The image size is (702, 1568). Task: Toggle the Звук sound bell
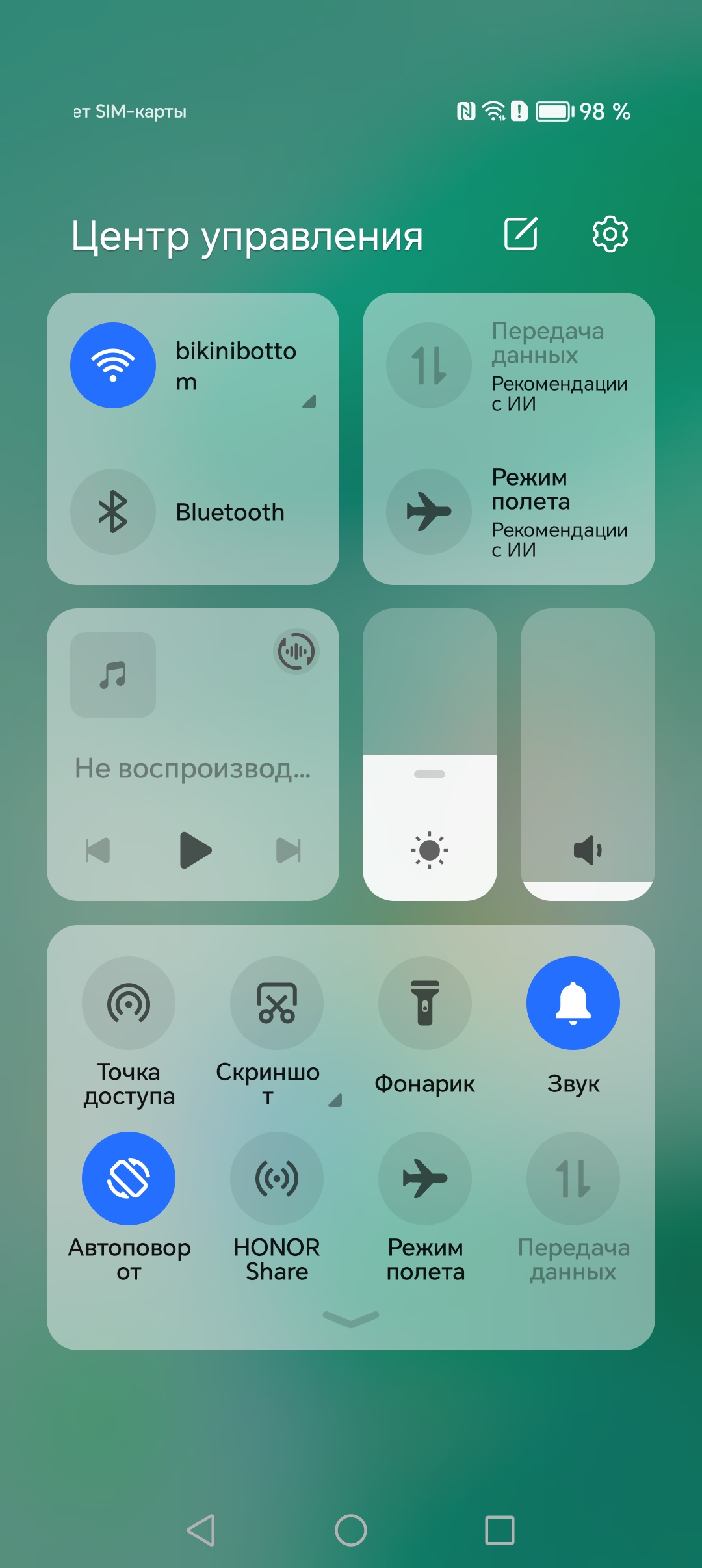pyautogui.click(x=573, y=1003)
